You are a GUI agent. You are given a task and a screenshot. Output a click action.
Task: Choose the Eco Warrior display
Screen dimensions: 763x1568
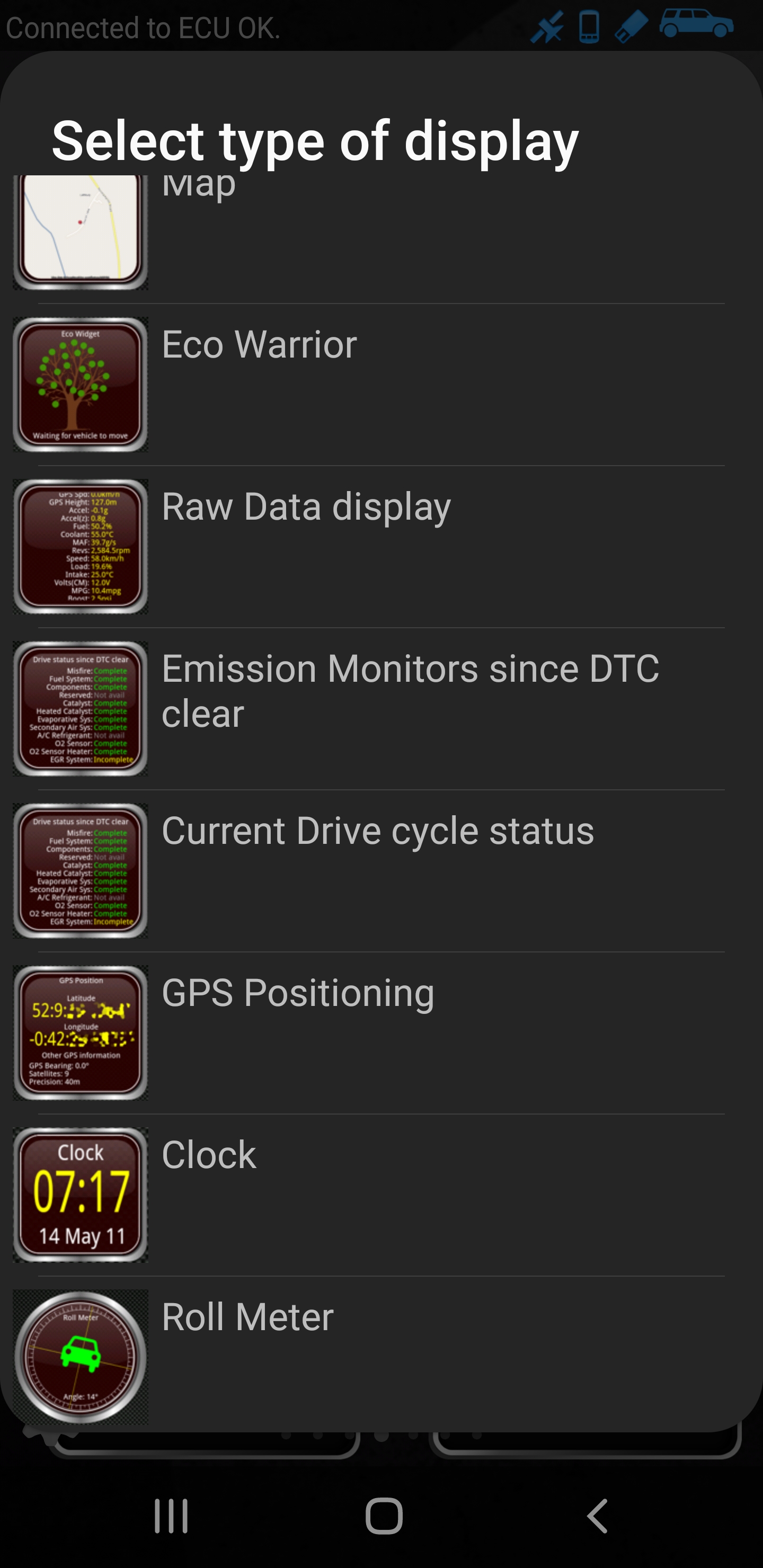381,385
